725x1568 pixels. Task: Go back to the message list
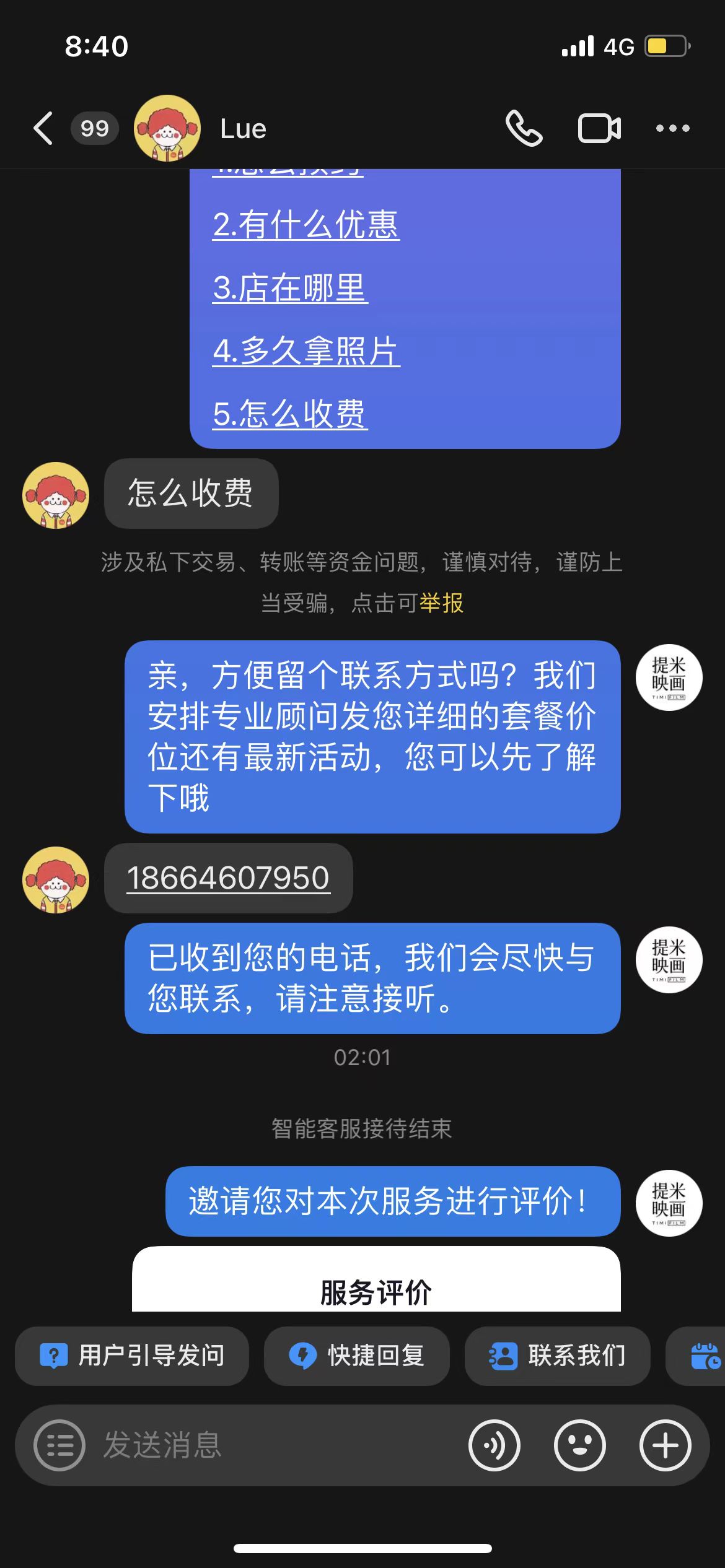pyautogui.click(x=43, y=128)
